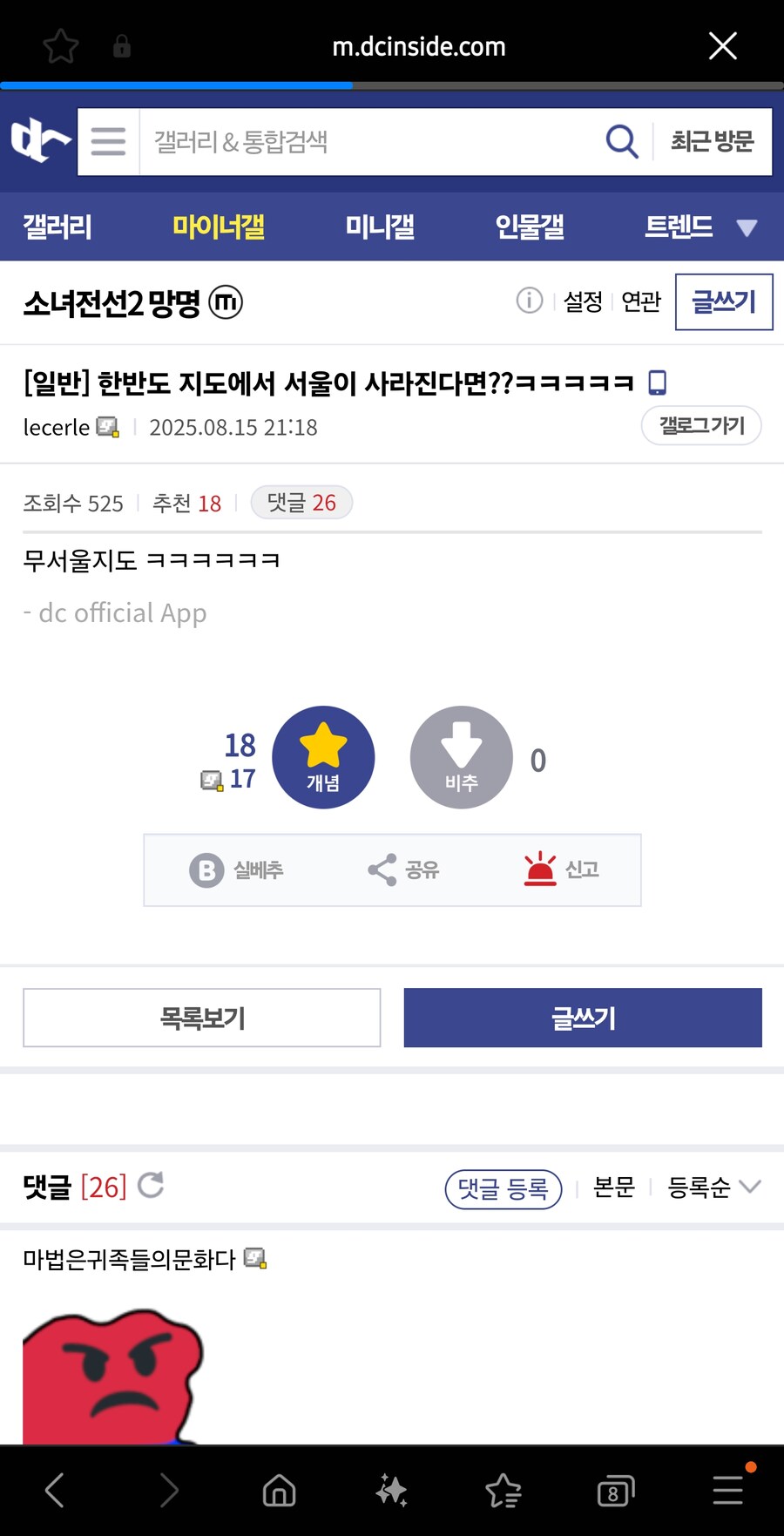Switch to the 인물갤 tab
This screenshot has width=784, height=1536.
click(530, 227)
